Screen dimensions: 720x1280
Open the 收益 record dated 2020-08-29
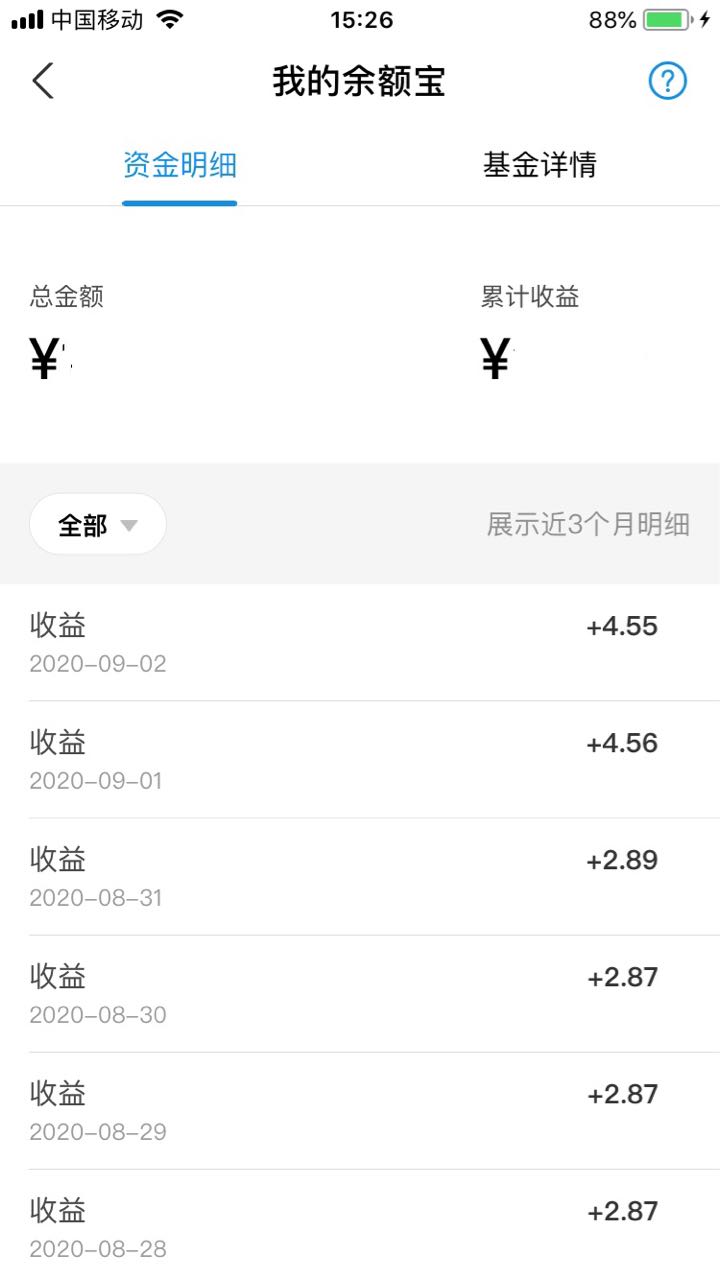(x=360, y=1111)
